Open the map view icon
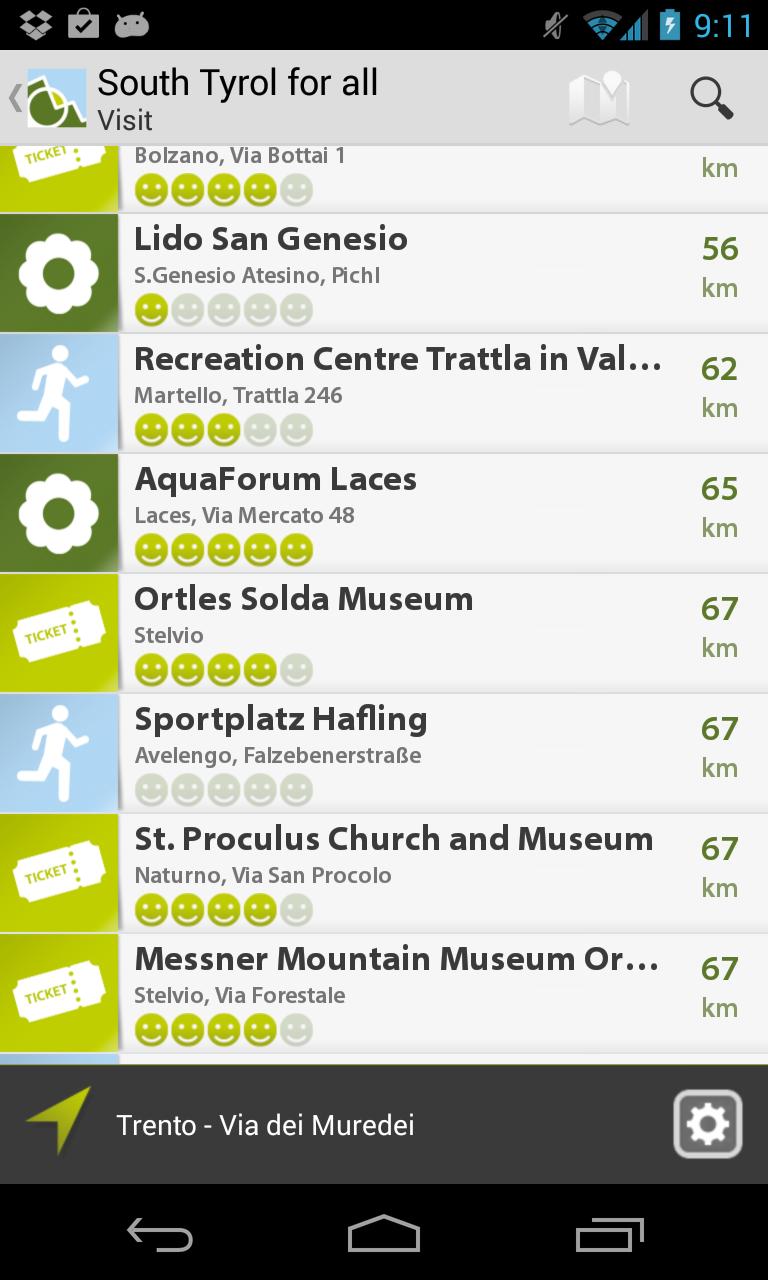This screenshot has height=1280, width=768. [597, 97]
